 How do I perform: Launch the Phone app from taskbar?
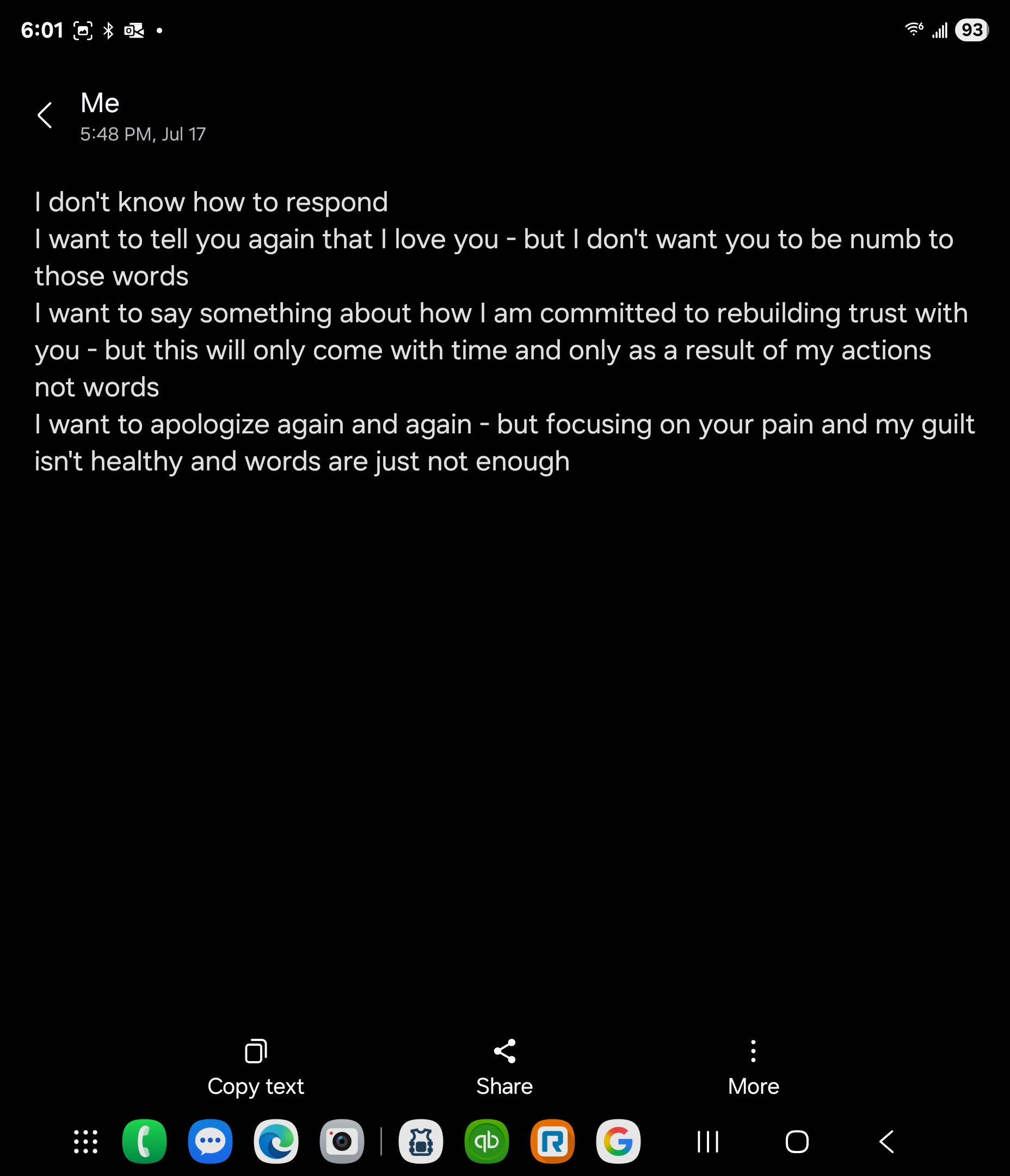[144, 1141]
